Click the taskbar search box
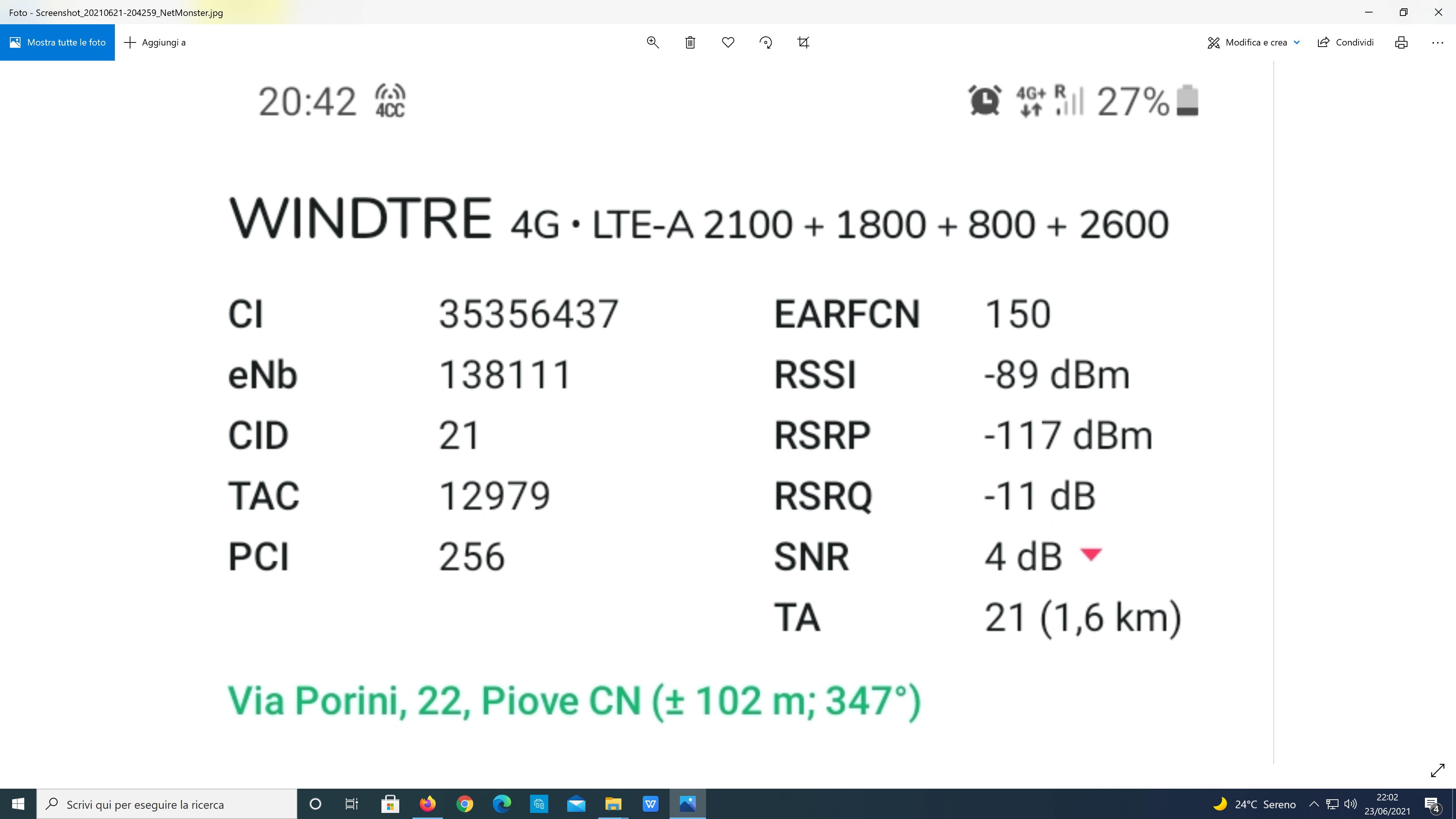 [167, 804]
